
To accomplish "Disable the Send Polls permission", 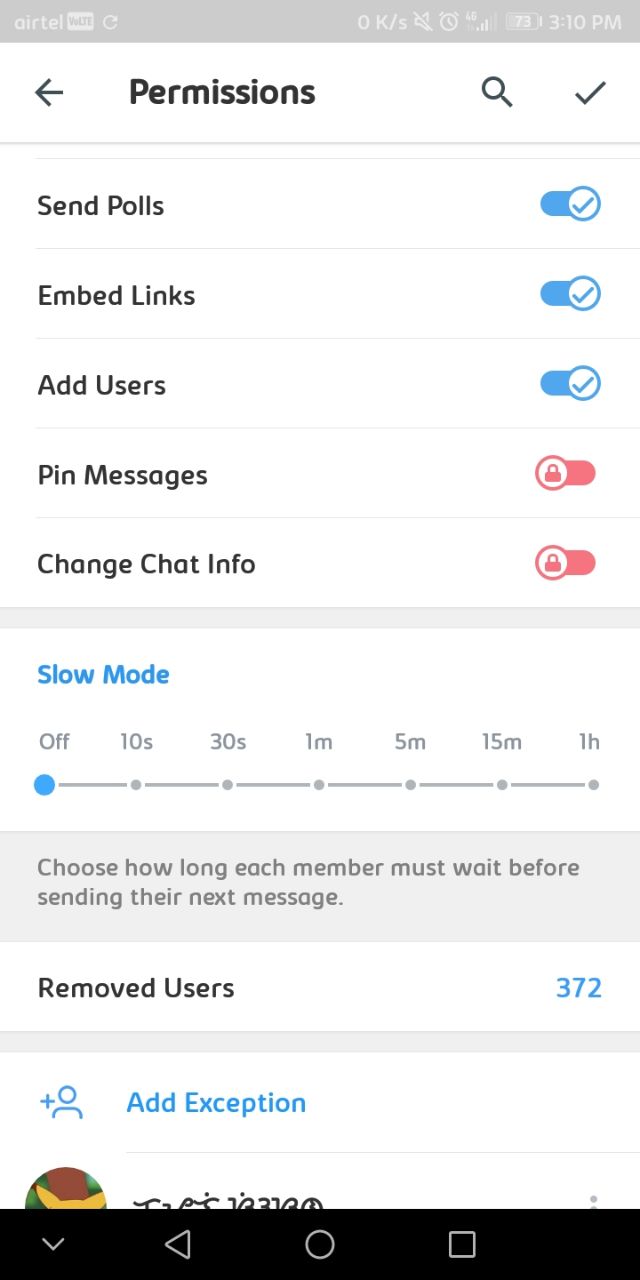I will pyautogui.click(x=570, y=205).
